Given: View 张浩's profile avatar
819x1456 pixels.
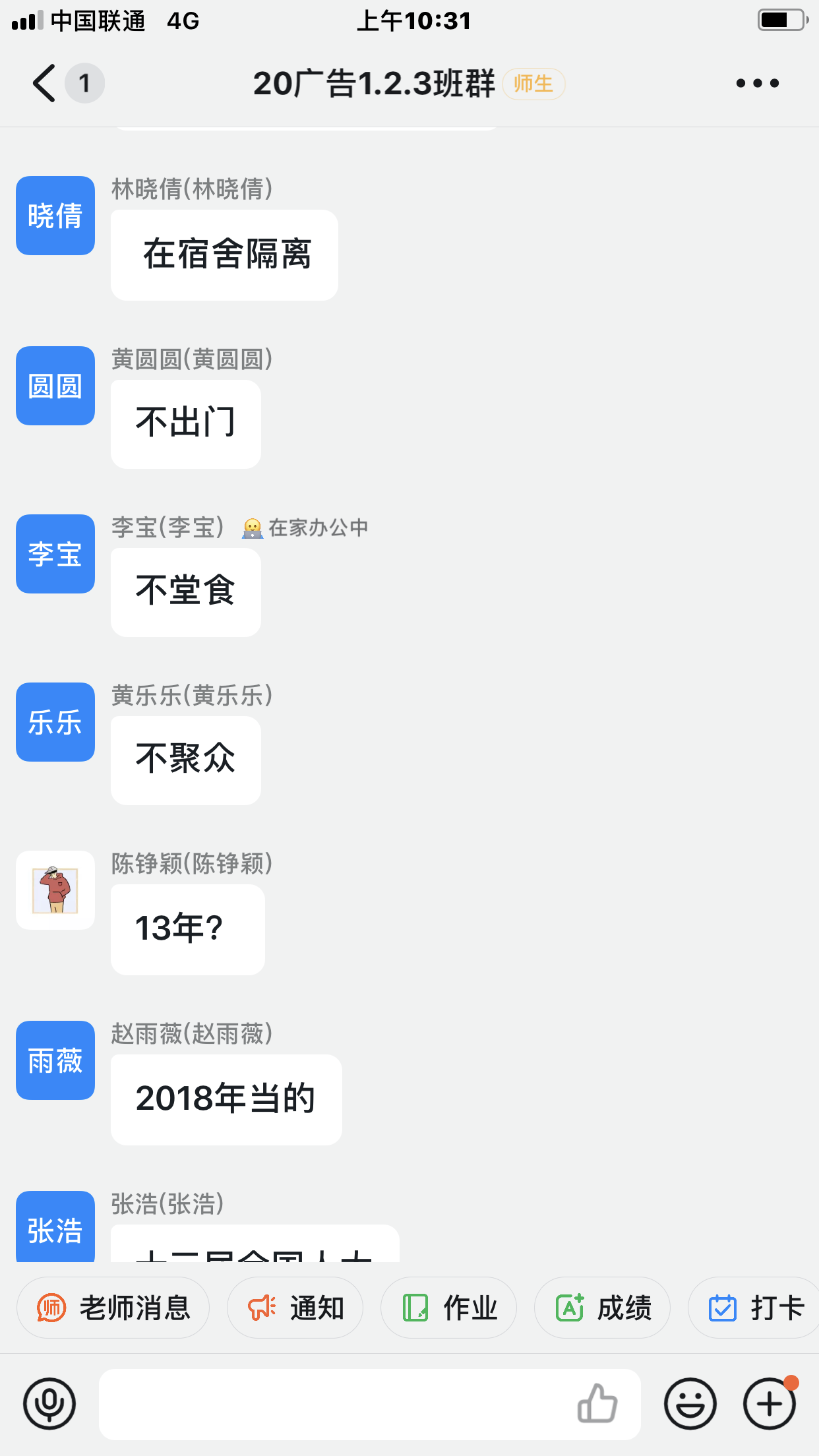Looking at the screenshot, I should click(55, 1227).
